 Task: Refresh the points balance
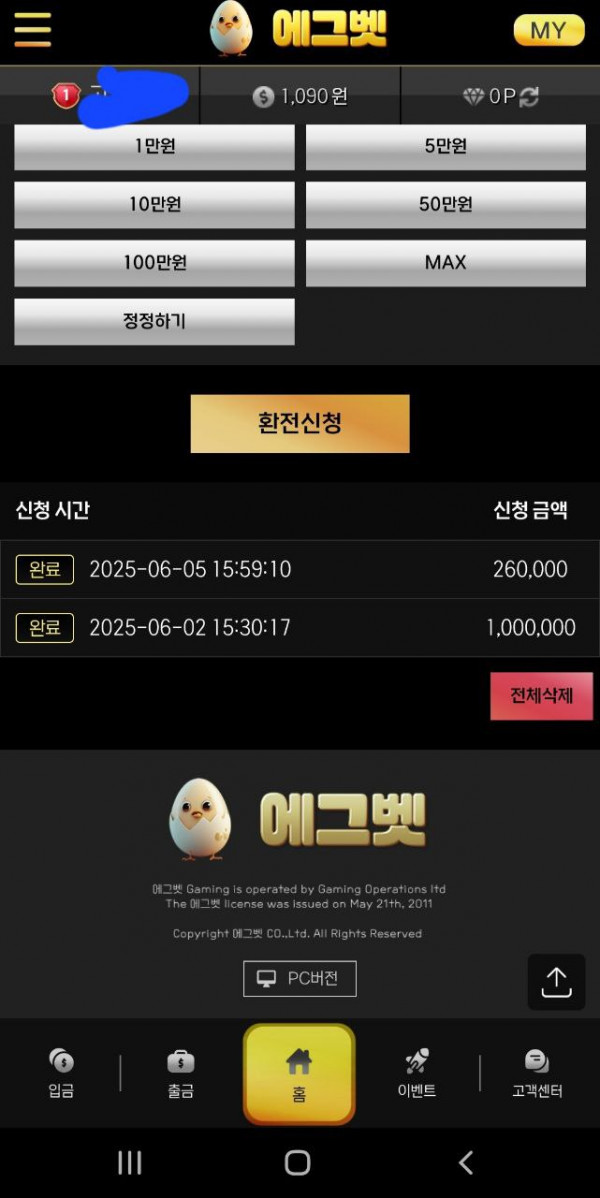click(x=529, y=96)
